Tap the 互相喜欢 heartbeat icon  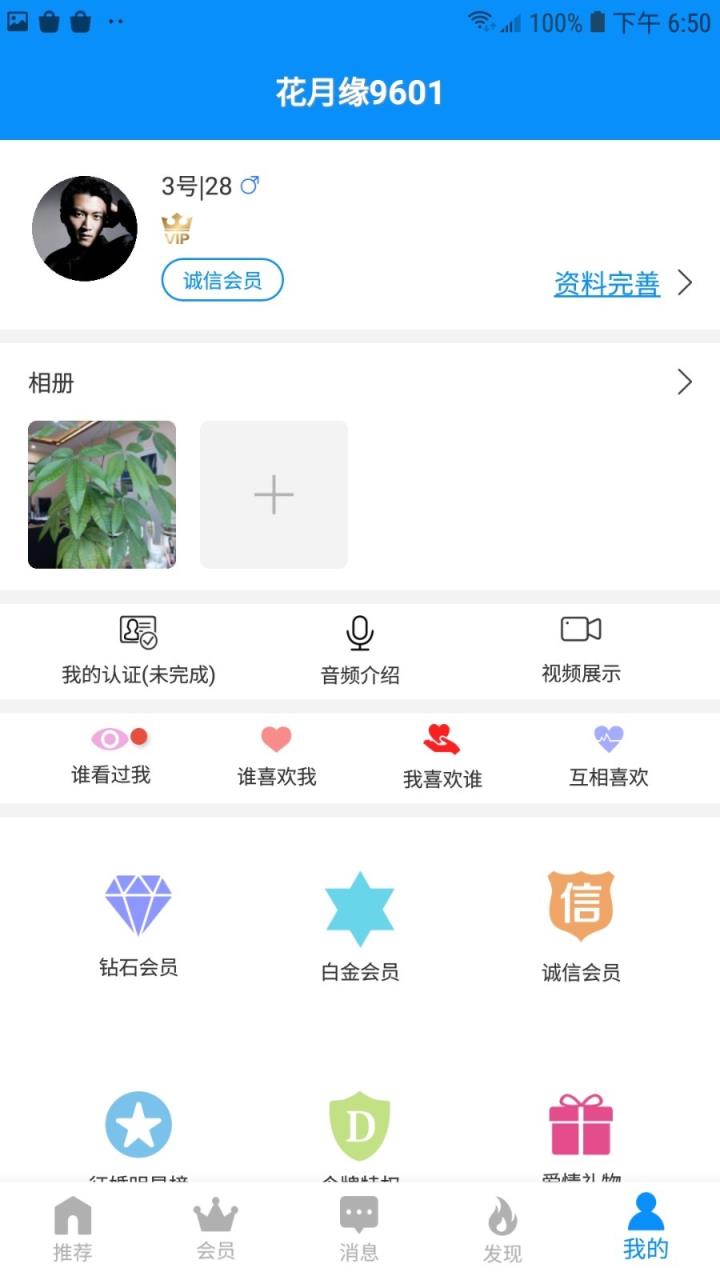pyautogui.click(x=609, y=738)
